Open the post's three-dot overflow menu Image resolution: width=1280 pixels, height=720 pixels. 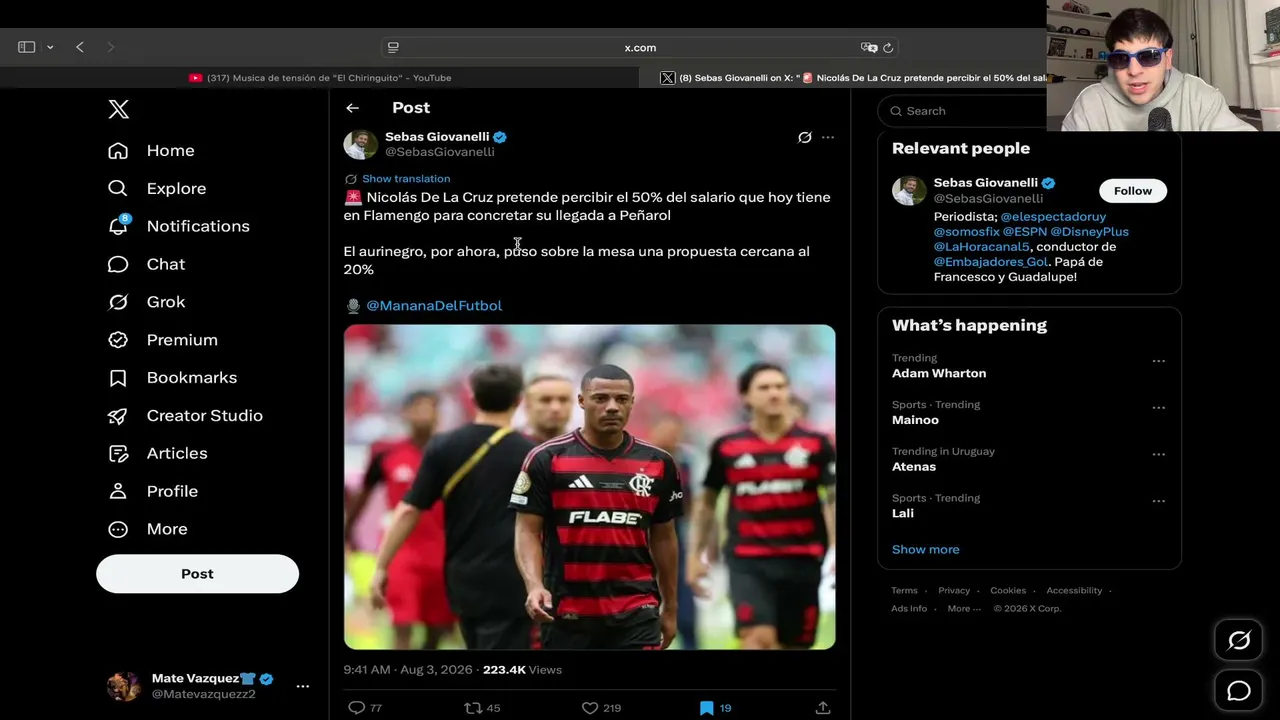click(x=828, y=138)
